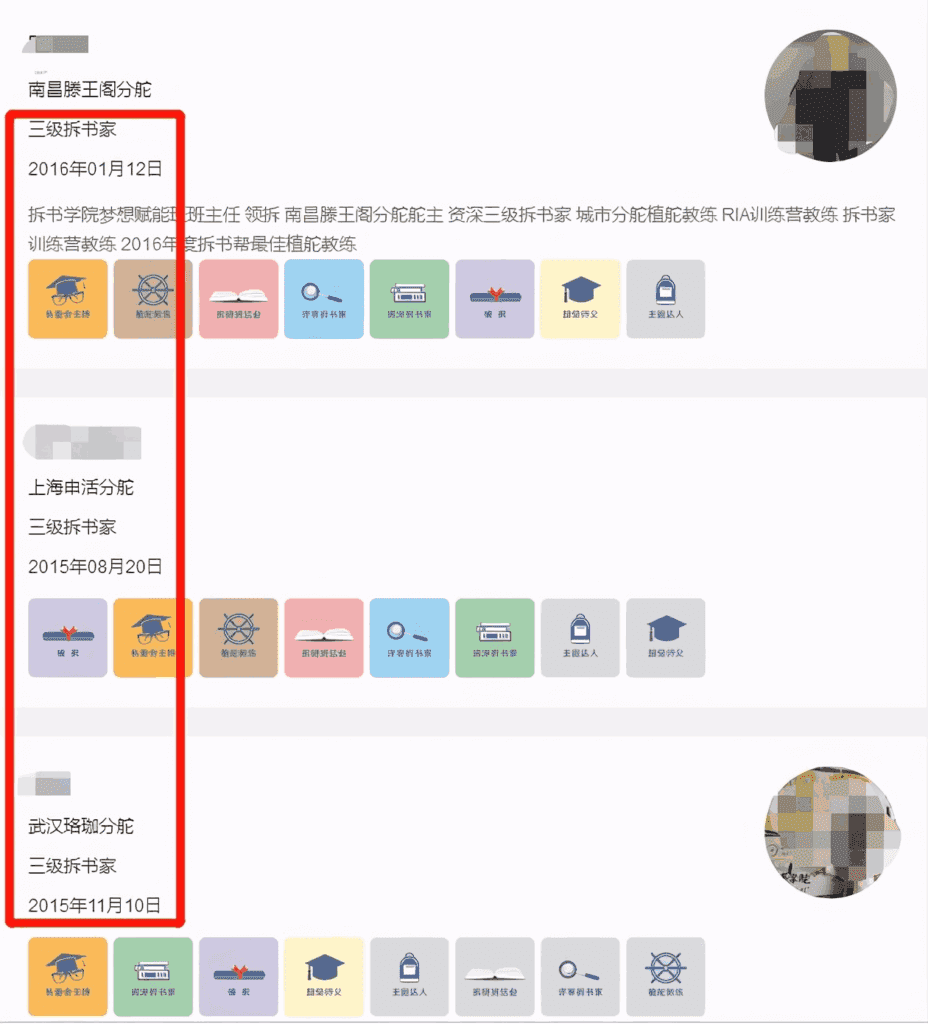
Task: View avatar of the 武汉珞珈分舵 member
Action: tap(829, 833)
